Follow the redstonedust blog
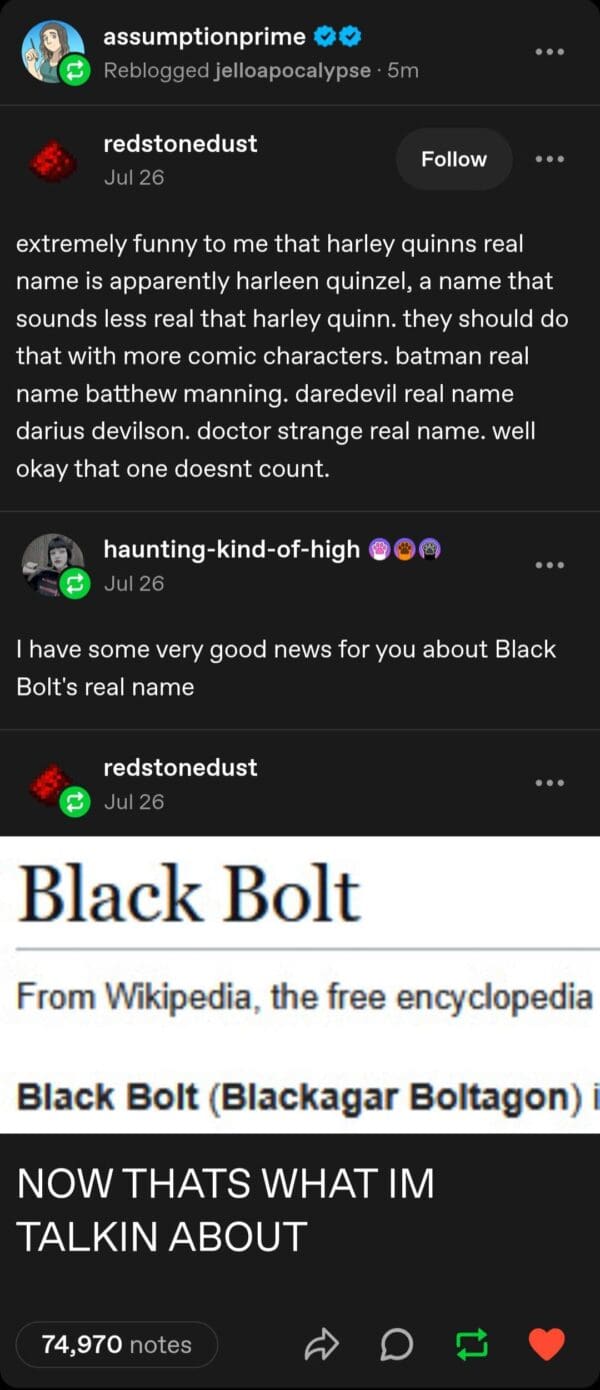Viewport: 600px width, 1390px height. click(x=453, y=159)
